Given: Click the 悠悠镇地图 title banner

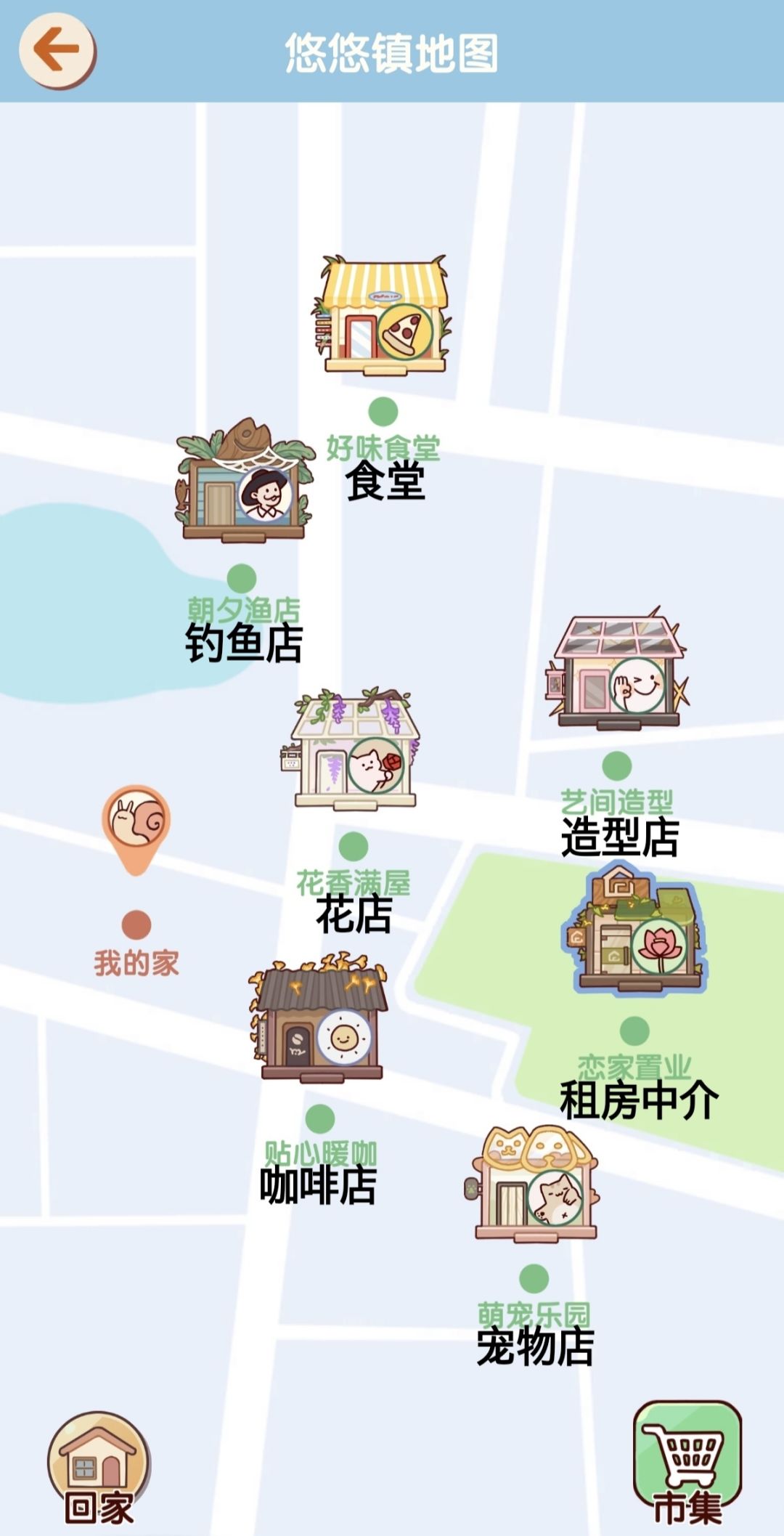Looking at the screenshot, I should coord(392,51).
